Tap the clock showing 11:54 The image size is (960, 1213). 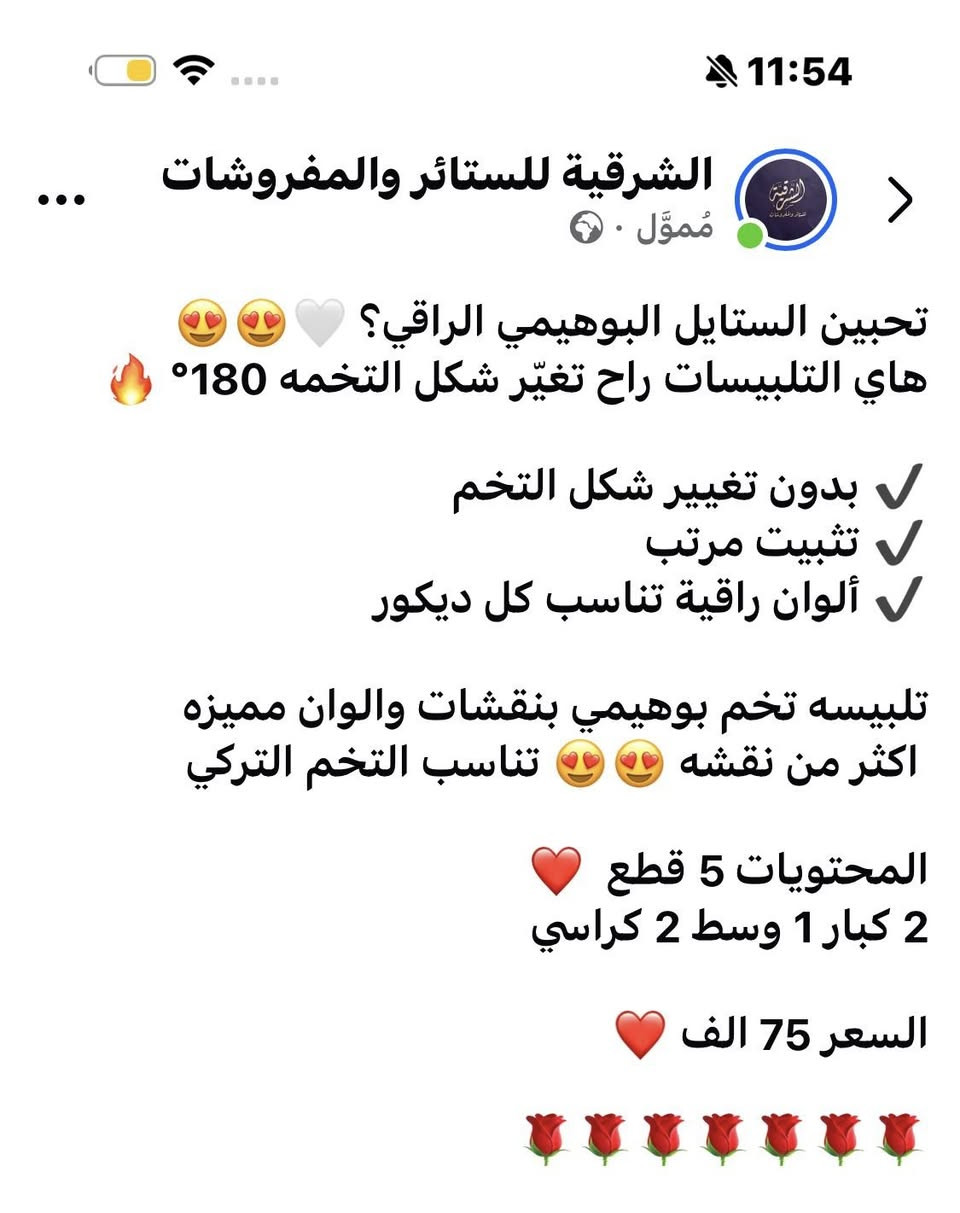[x=799, y=69]
